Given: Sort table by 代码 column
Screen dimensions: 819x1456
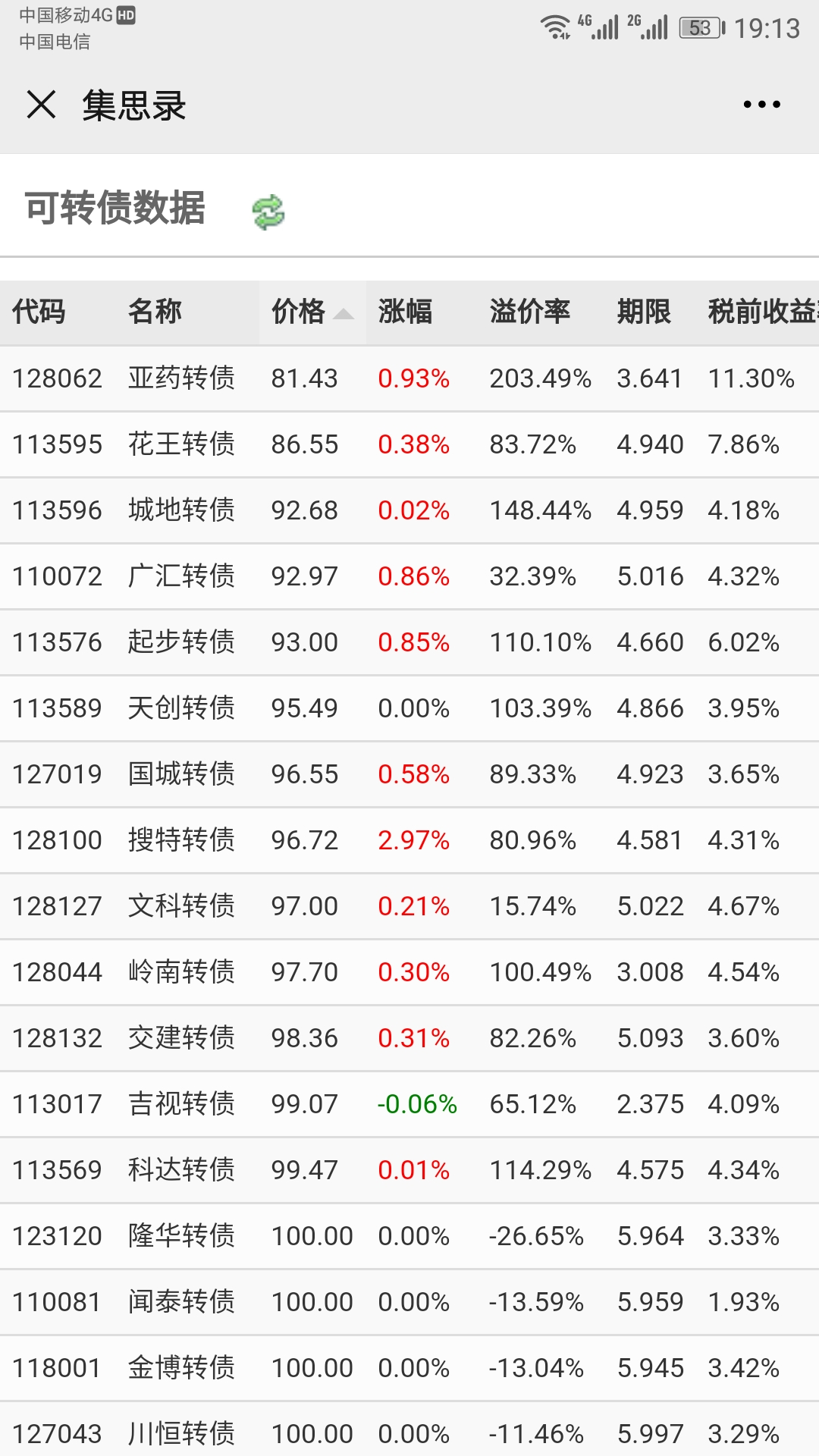Looking at the screenshot, I should click(x=39, y=312).
